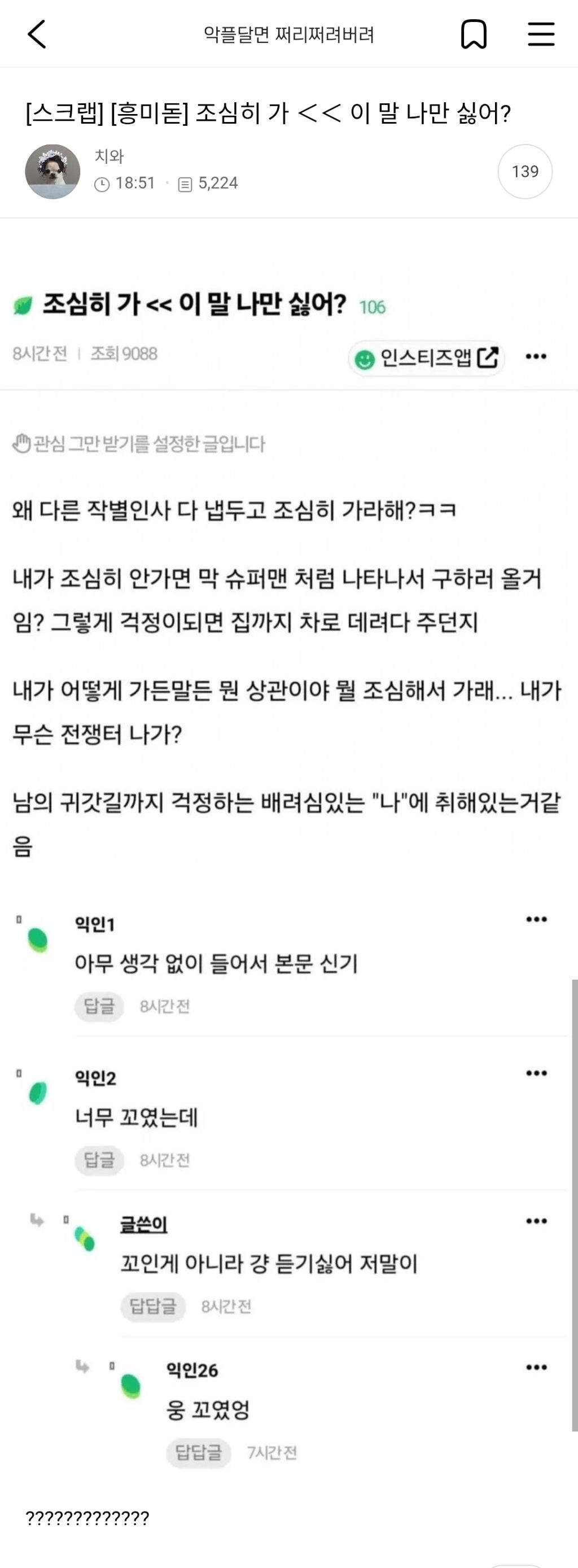Go back using the top-left arrow
The width and height of the screenshot is (578, 1568).
pyautogui.click(x=37, y=34)
